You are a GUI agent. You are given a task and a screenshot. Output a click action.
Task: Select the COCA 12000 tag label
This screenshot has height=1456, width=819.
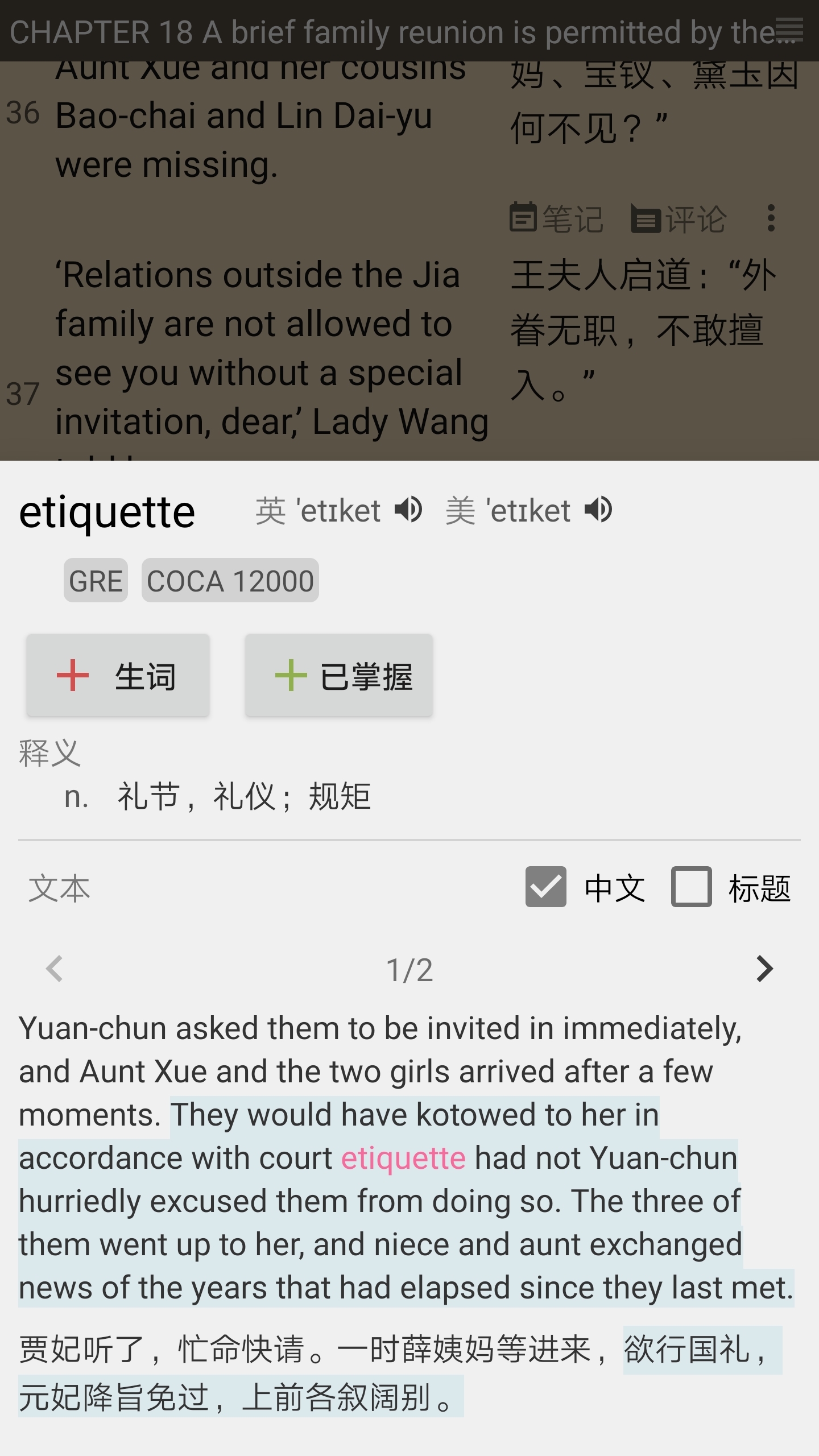tap(230, 580)
